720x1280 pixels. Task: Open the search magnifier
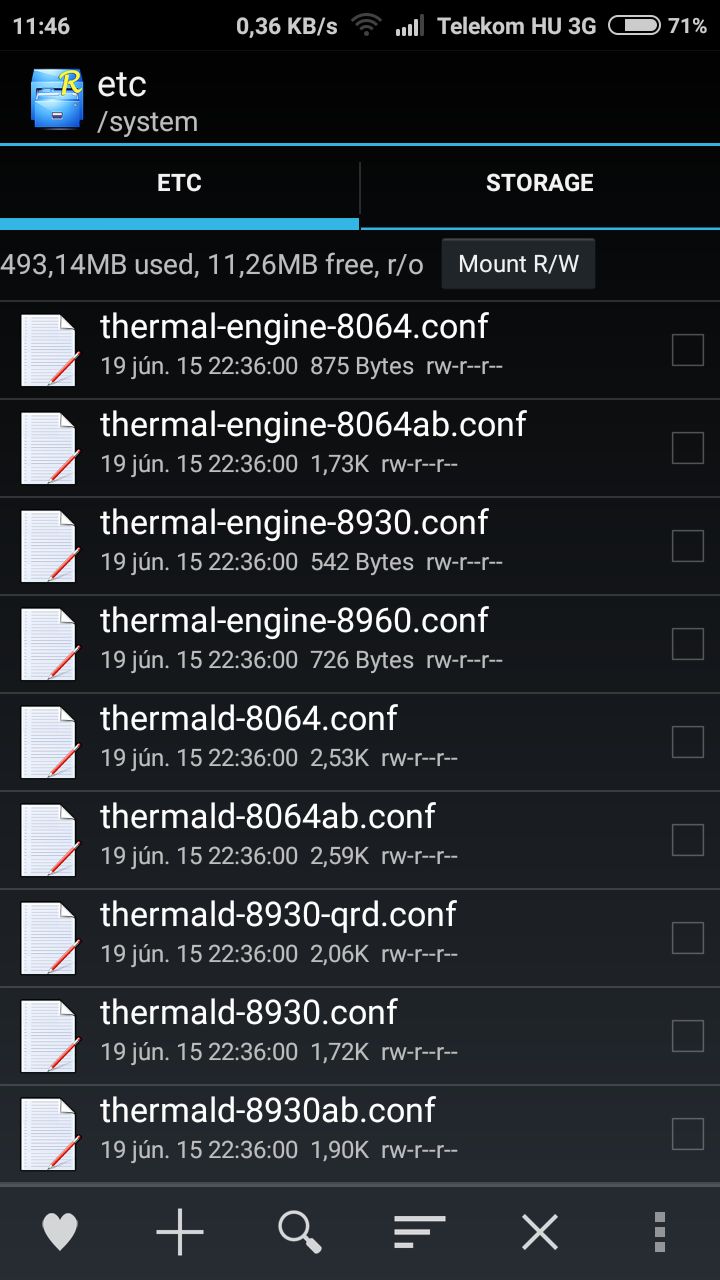(300, 1232)
